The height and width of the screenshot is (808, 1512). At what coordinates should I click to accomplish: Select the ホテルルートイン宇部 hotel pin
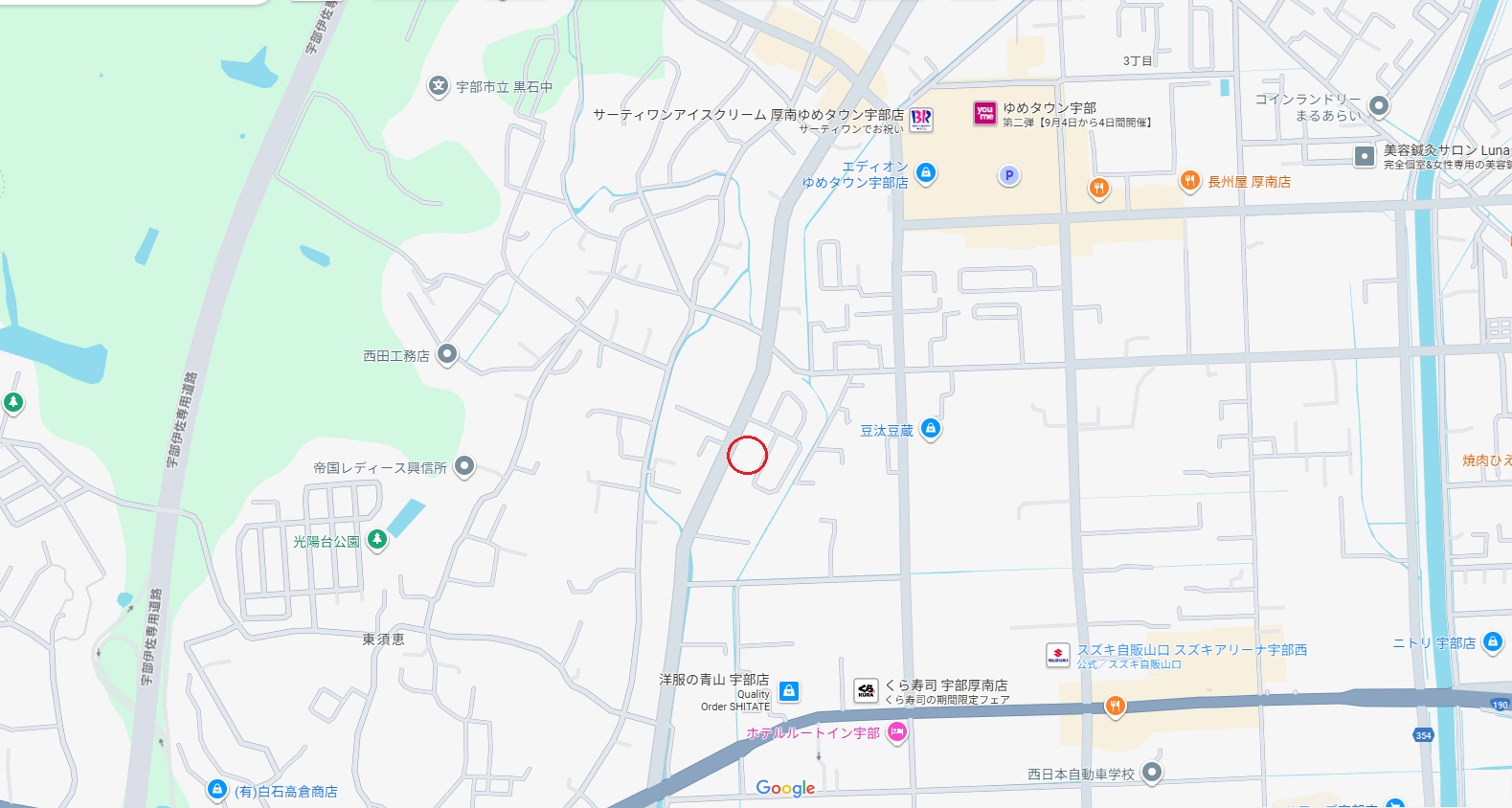click(896, 732)
